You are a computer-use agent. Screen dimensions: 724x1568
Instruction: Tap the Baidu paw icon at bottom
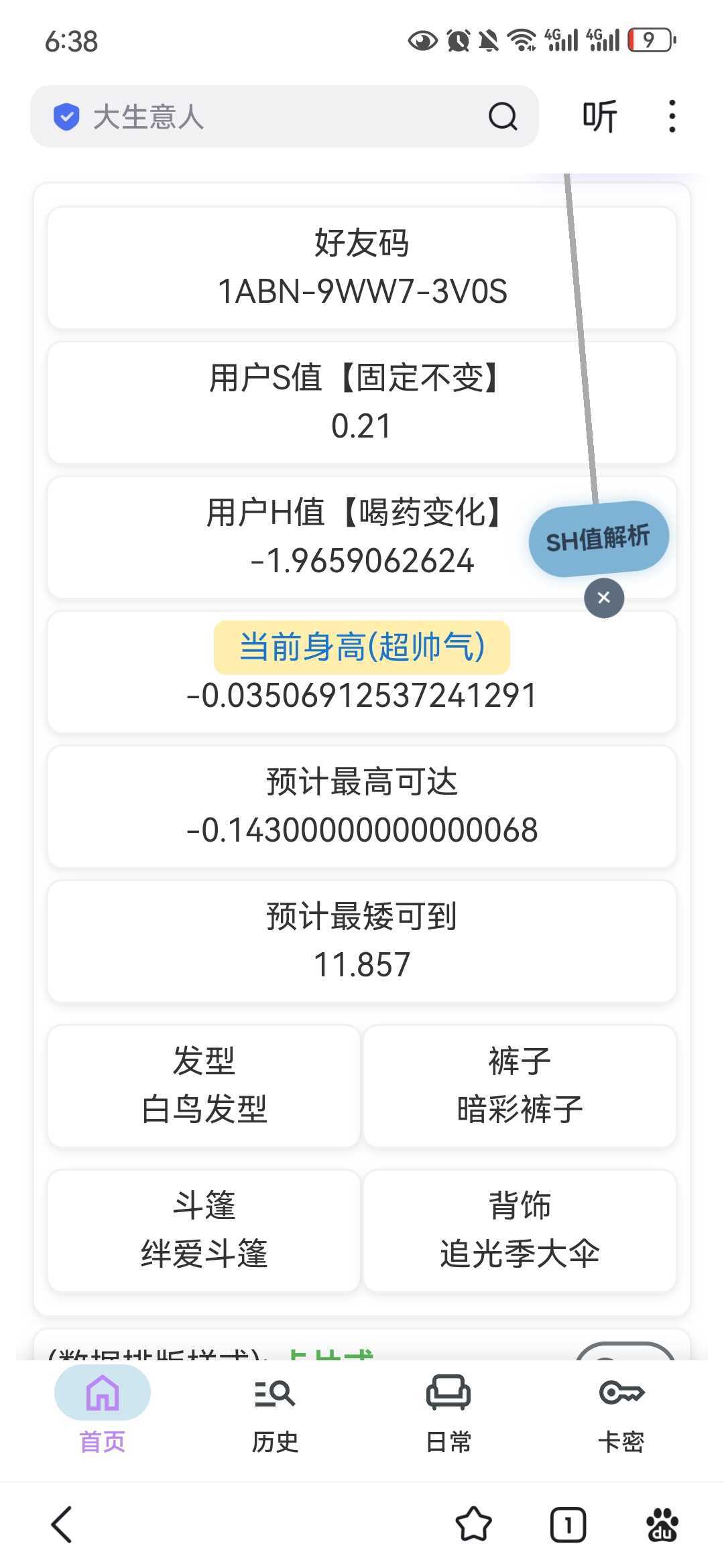[662, 1522]
